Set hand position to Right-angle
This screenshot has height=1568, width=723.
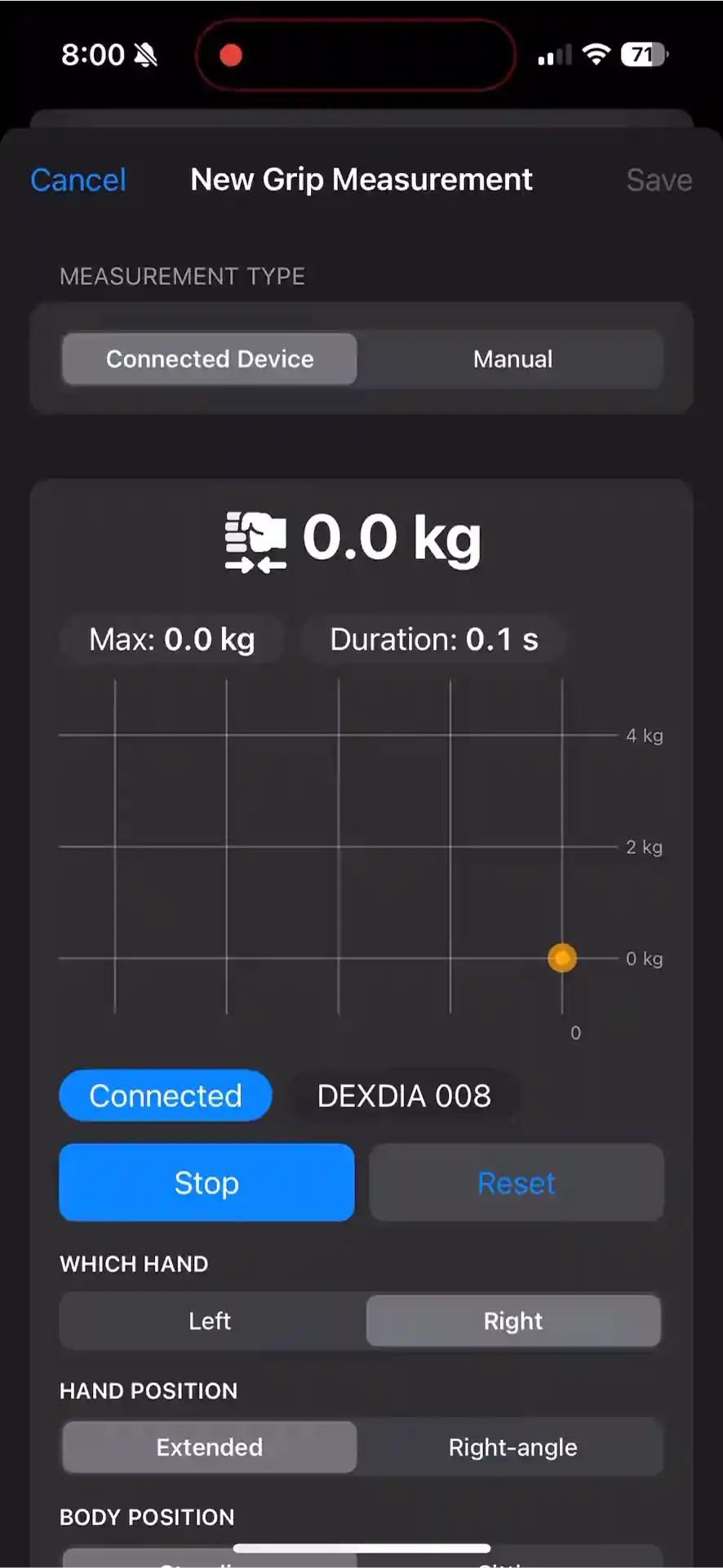512,1446
